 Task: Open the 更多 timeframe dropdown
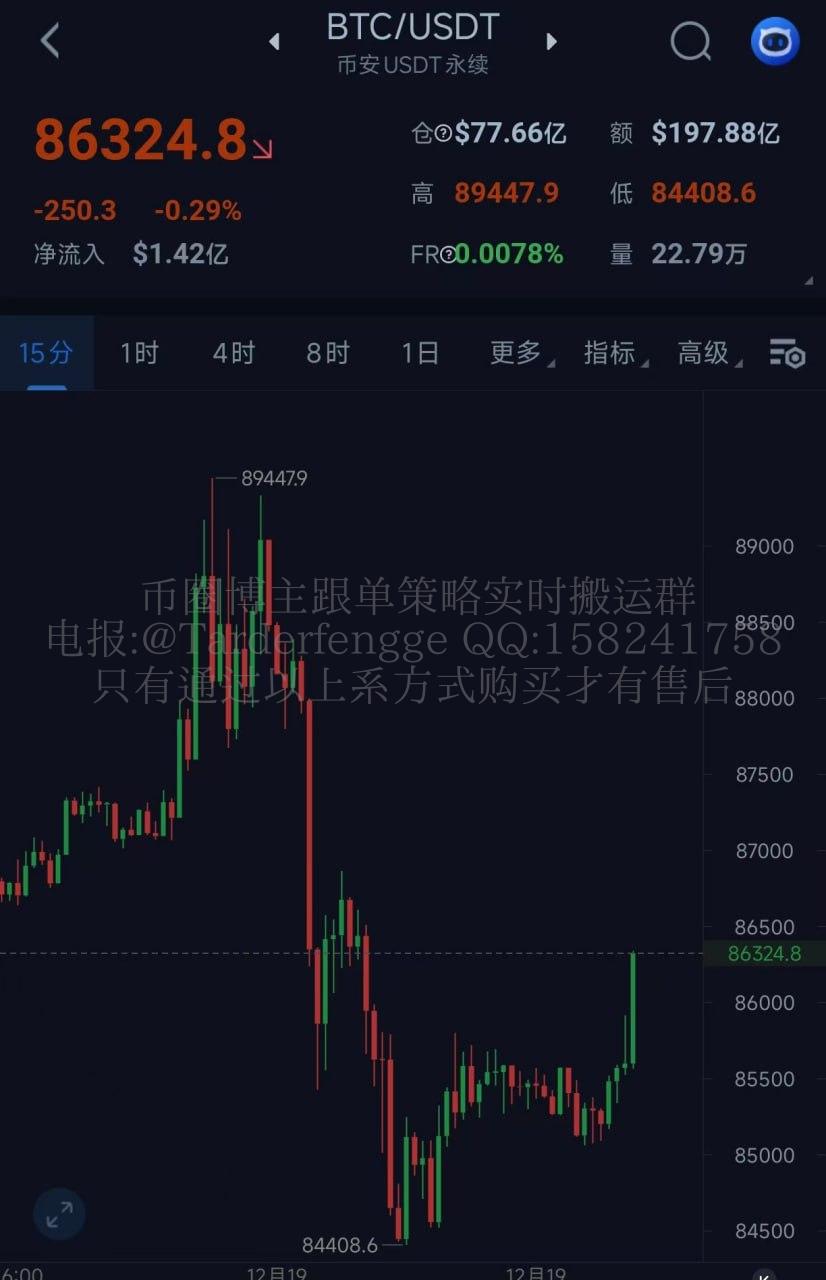(x=516, y=353)
